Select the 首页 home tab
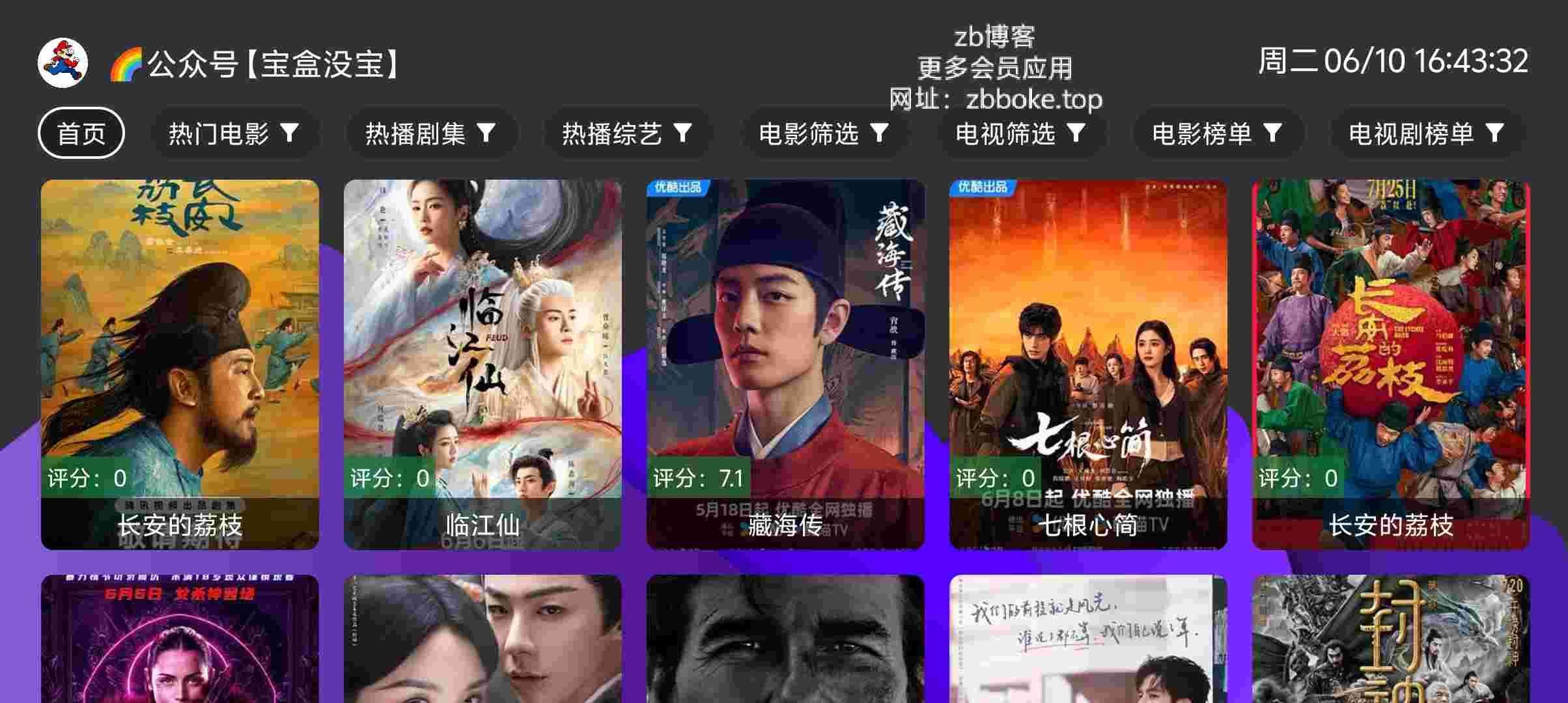The width and height of the screenshot is (1568, 703). 81,133
